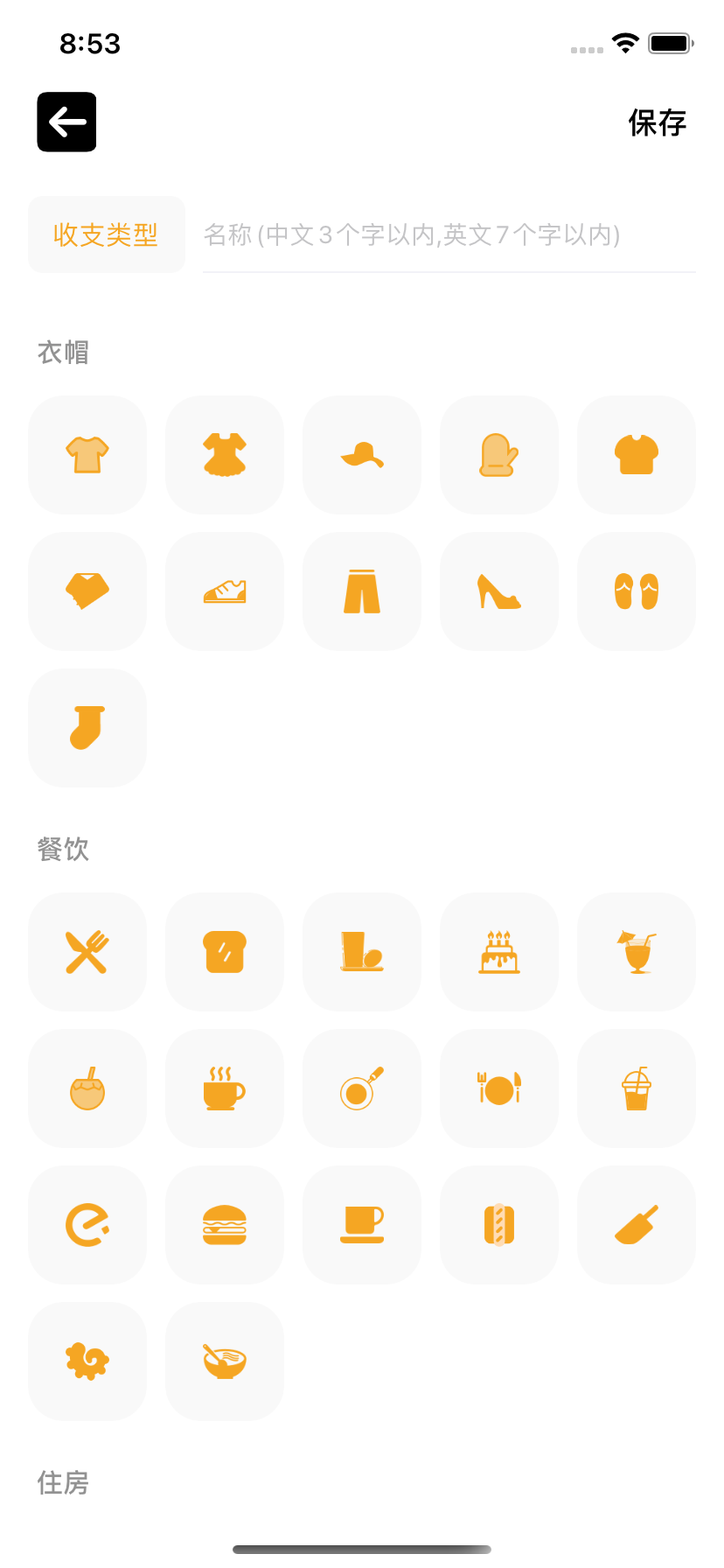Viewport: 724px width, 1568px height.
Task: Select the shorts icon
Action: pyautogui.click(x=362, y=591)
